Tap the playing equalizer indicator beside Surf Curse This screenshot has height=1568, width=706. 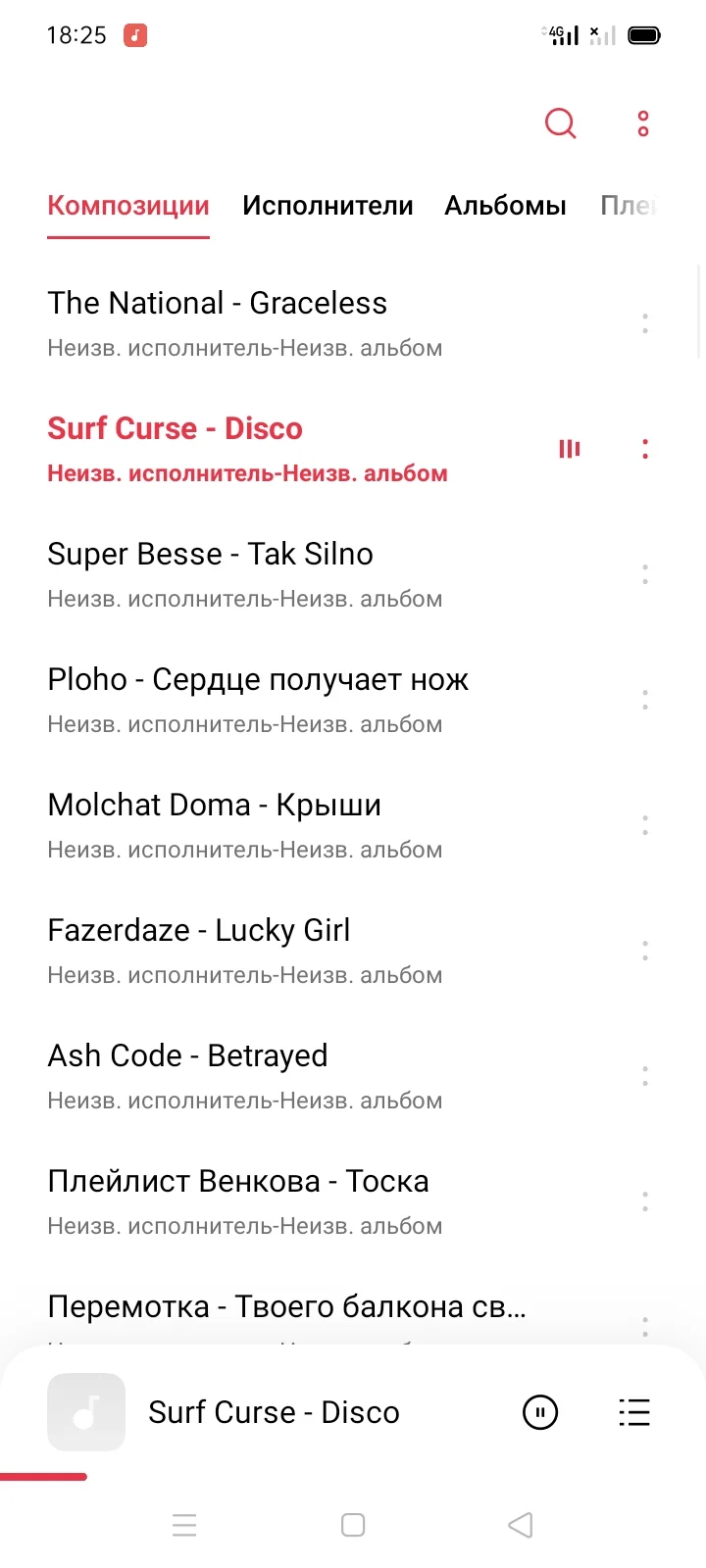tap(569, 448)
